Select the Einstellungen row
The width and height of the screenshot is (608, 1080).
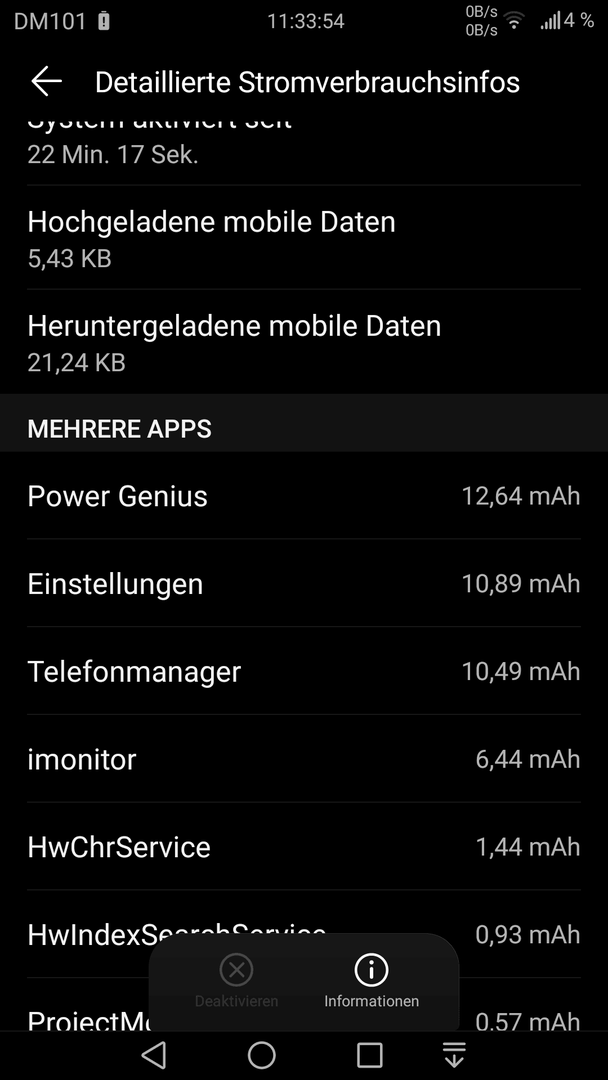click(304, 583)
